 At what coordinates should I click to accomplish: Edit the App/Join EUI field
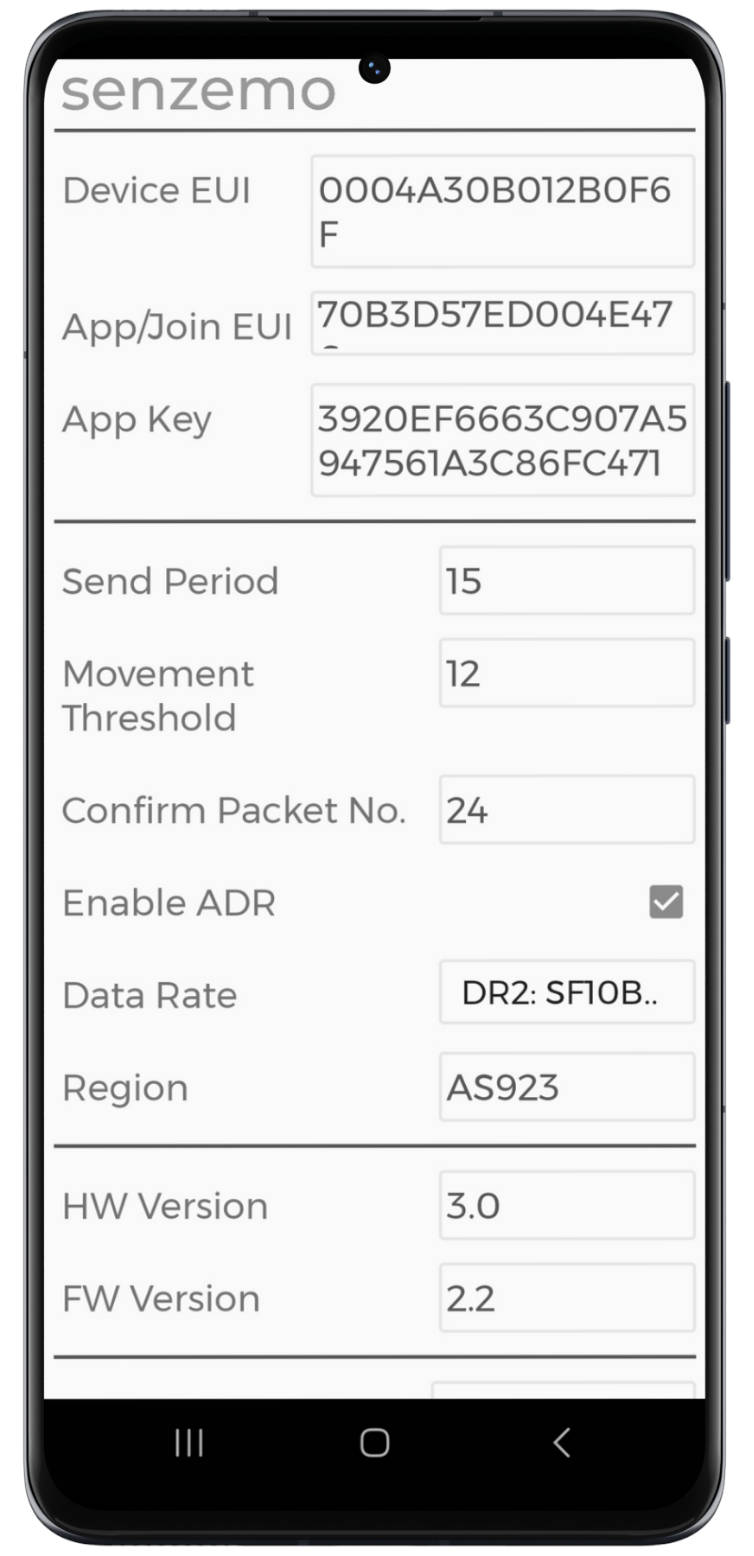(x=502, y=322)
